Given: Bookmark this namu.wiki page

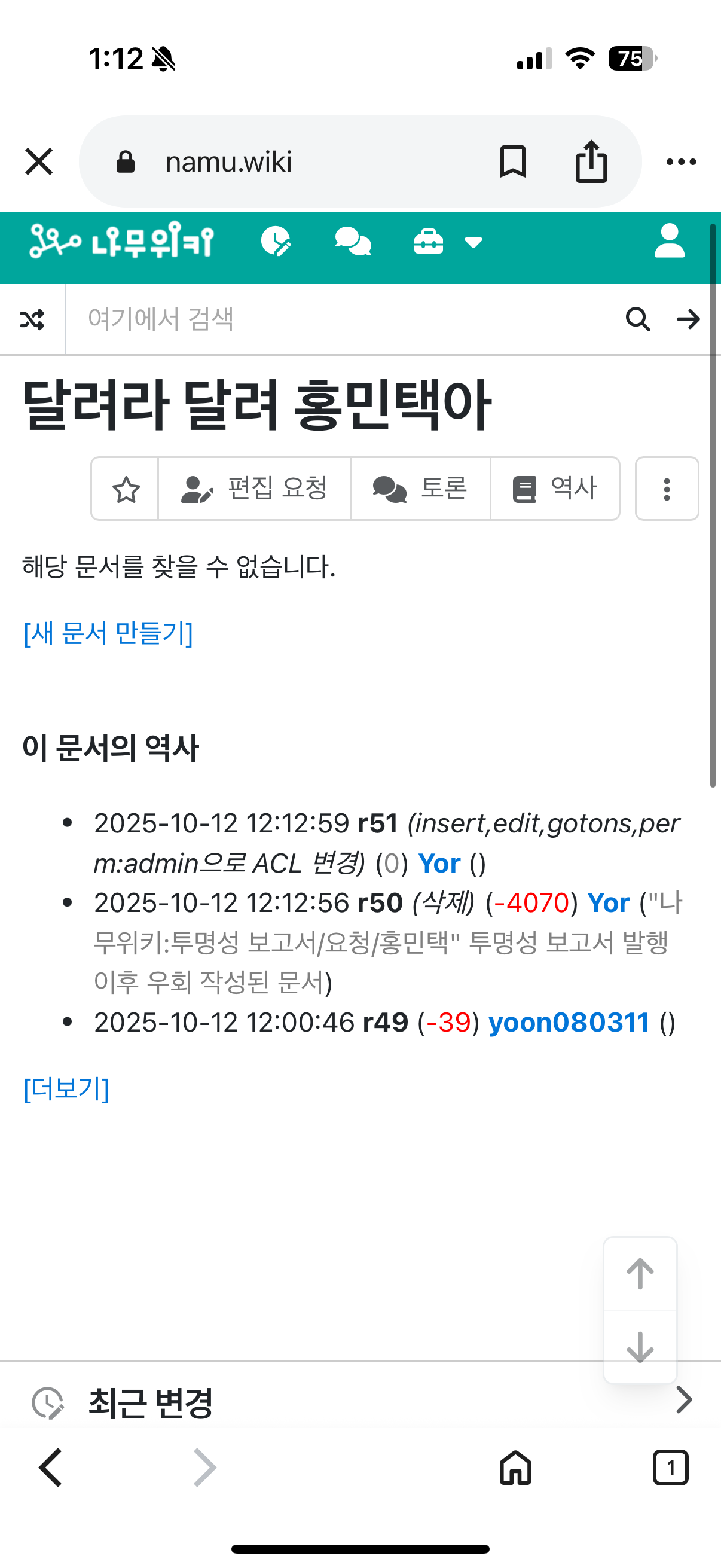Looking at the screenshot, I should pos(512,162).
